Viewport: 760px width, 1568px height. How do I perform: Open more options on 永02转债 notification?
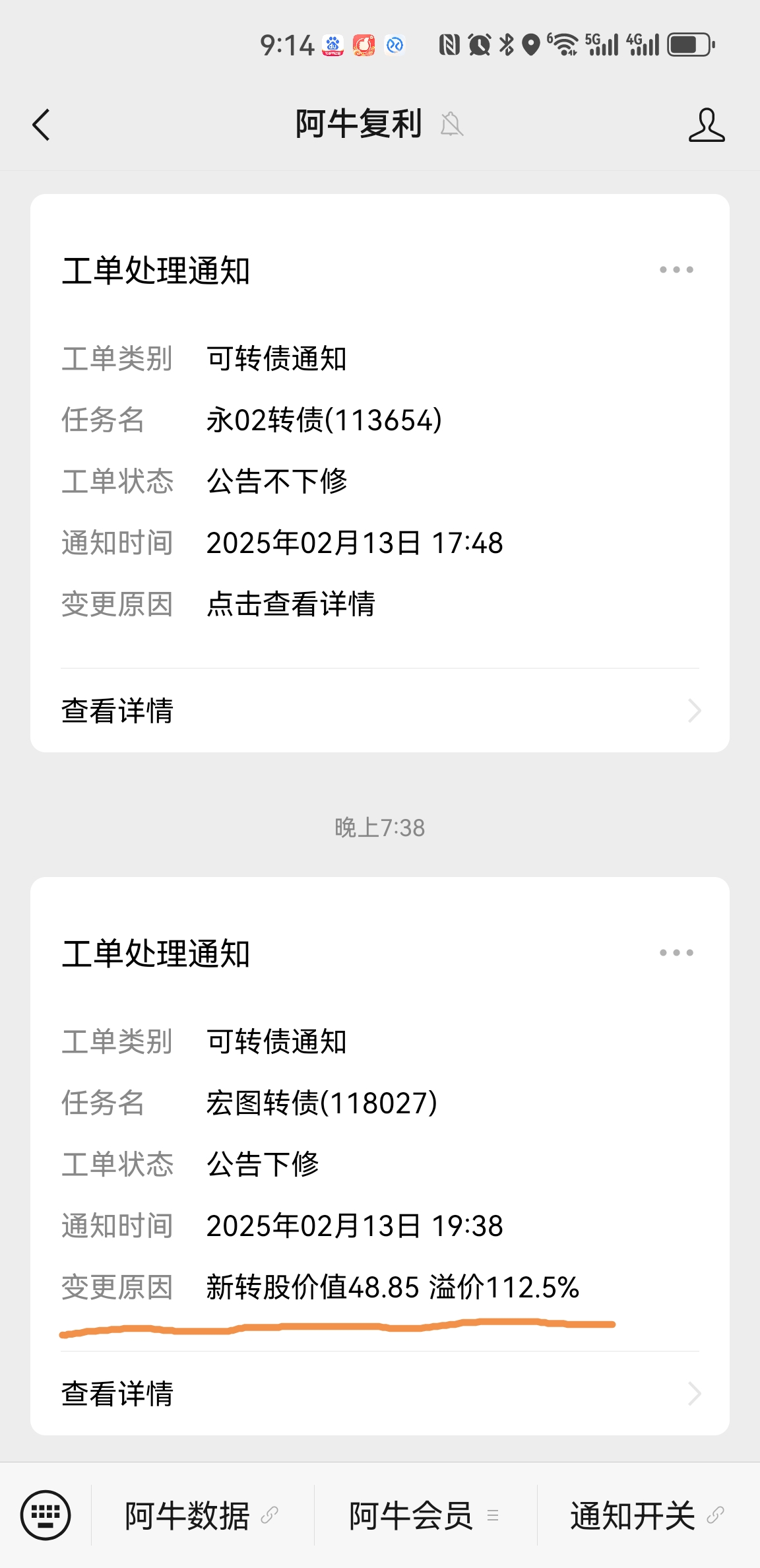[676, 270]
